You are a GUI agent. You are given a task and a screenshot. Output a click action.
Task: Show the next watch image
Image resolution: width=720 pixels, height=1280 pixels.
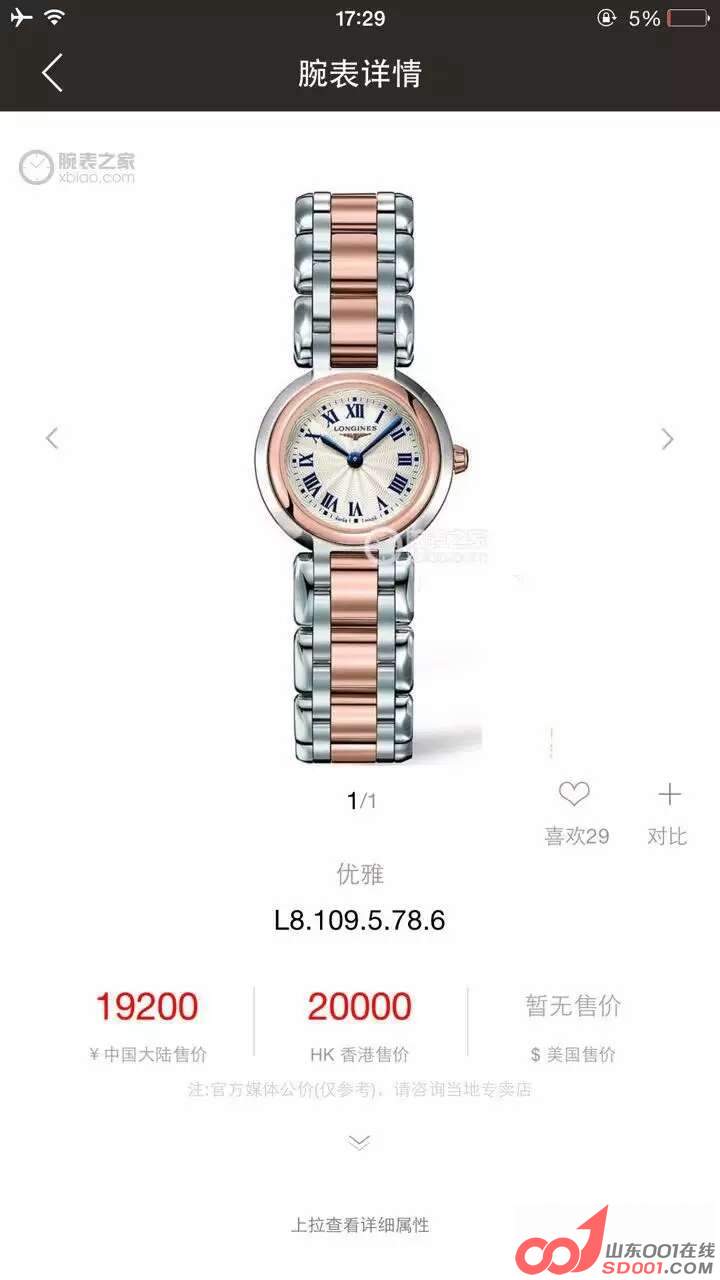[667, 438]
